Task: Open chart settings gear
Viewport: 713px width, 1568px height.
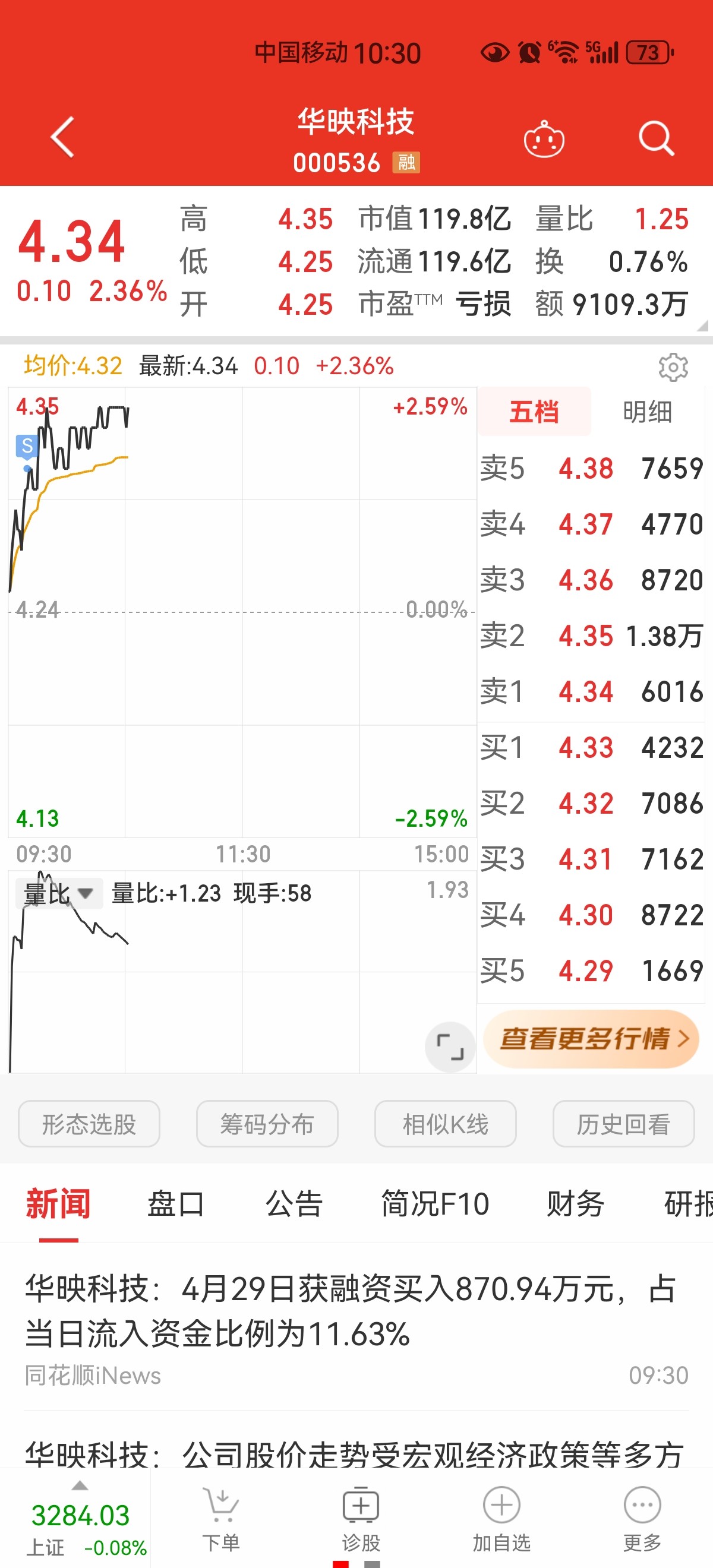Action: point(673,367)
